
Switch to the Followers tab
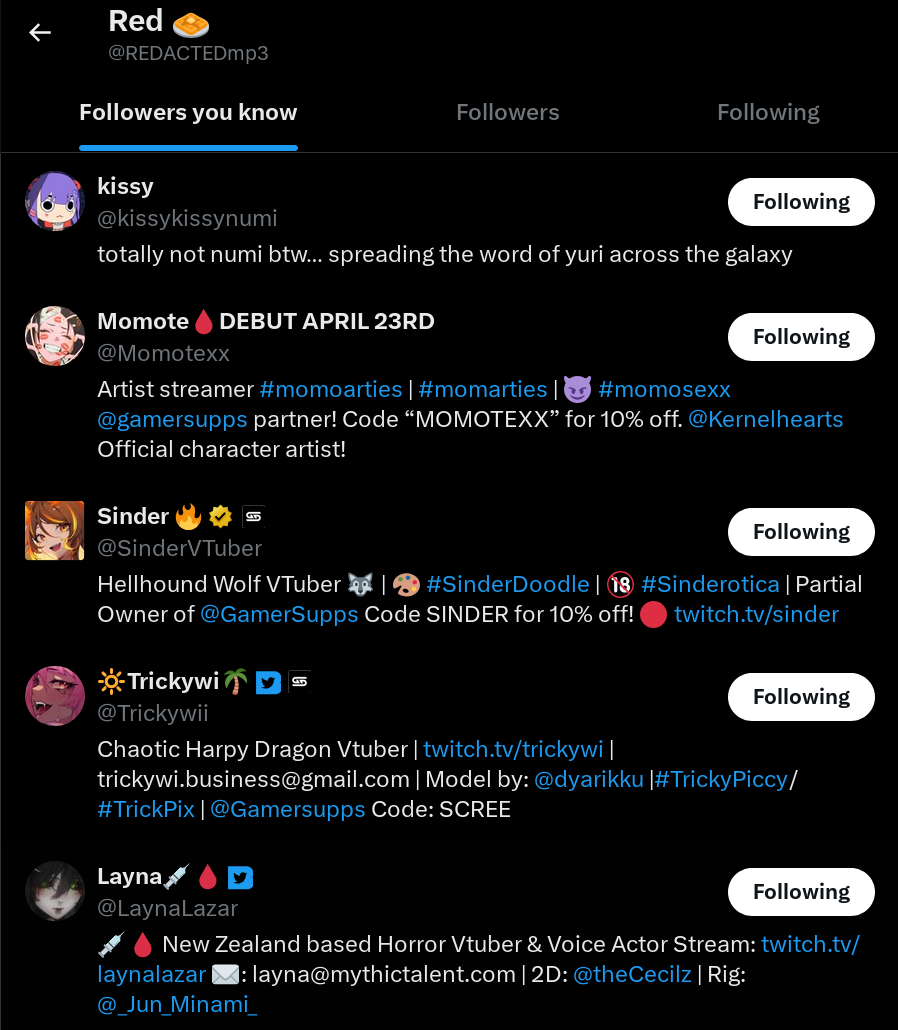click(508, 113)
